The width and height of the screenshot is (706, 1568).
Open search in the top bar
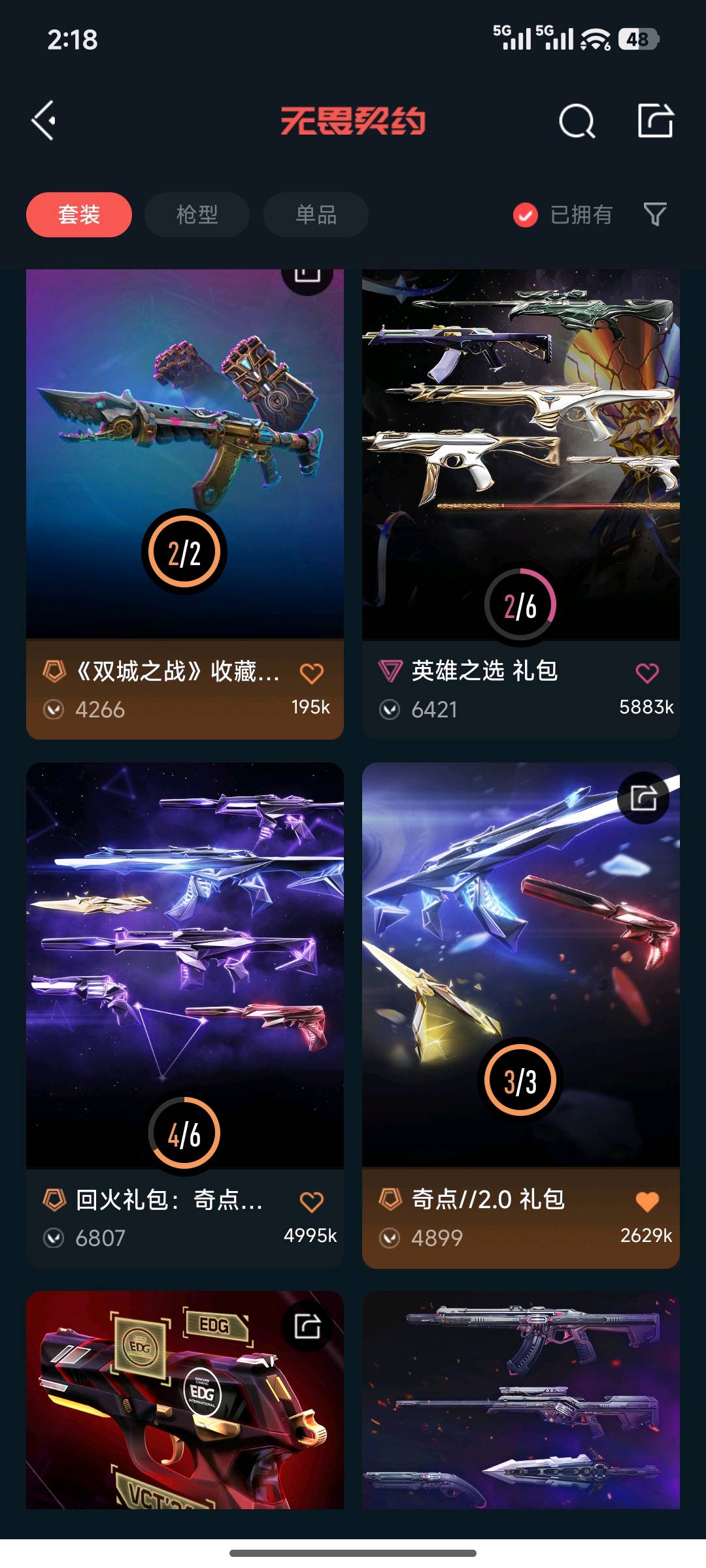point(577,121)
